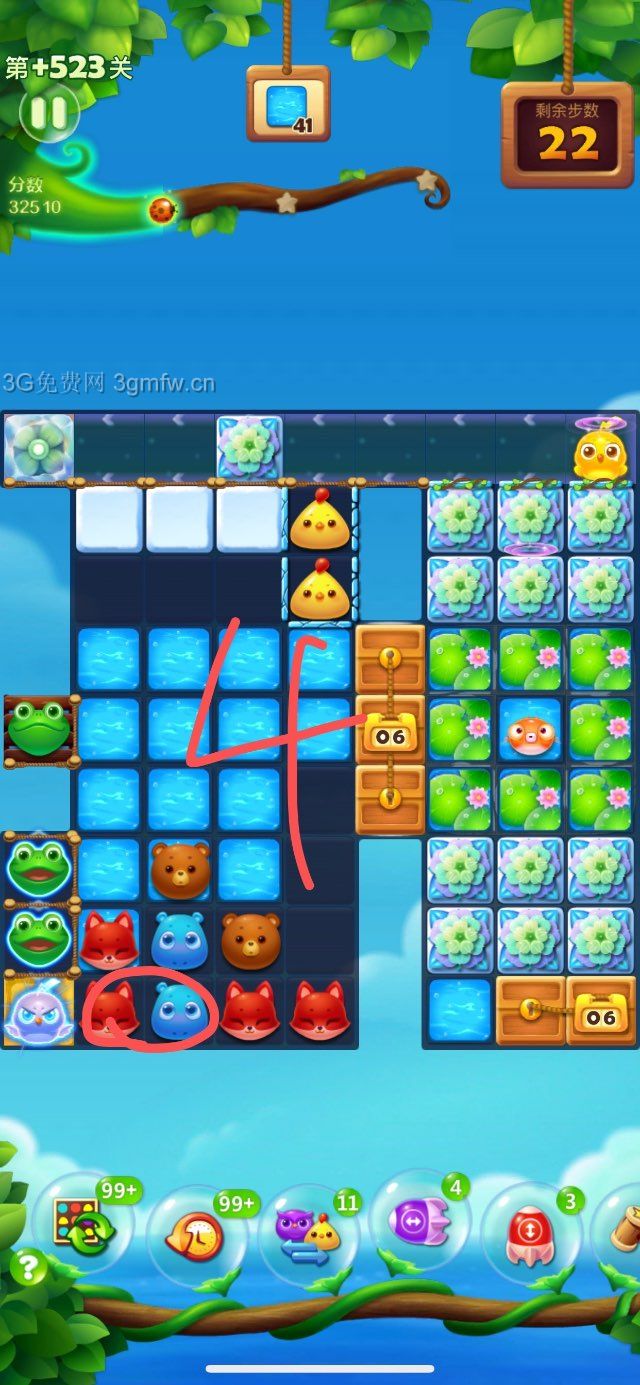Activate the red vertical rocket booster
Viewport: 640px width, 1385px height.
point(530,1232)
